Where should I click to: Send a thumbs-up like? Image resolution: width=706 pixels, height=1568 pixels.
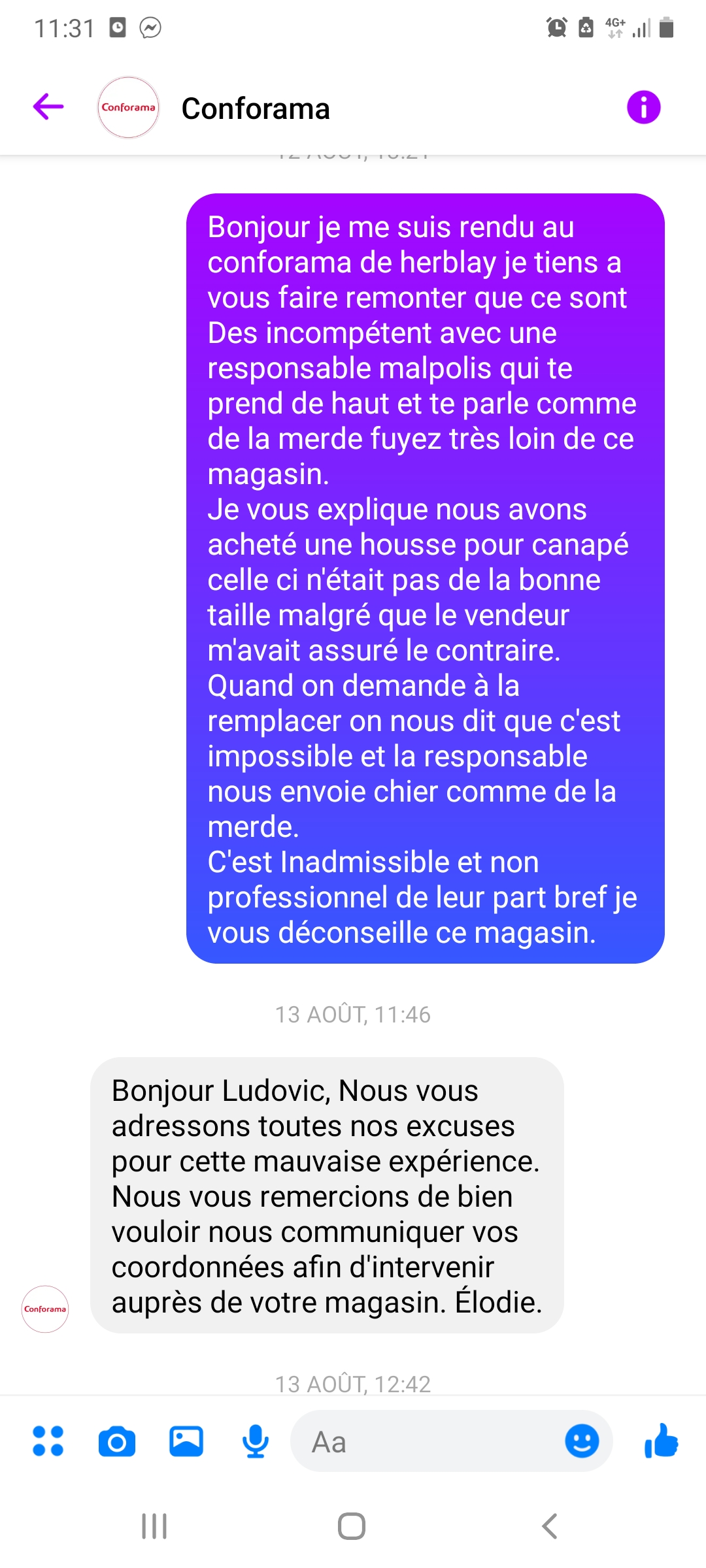click(x=662, y=1441)
